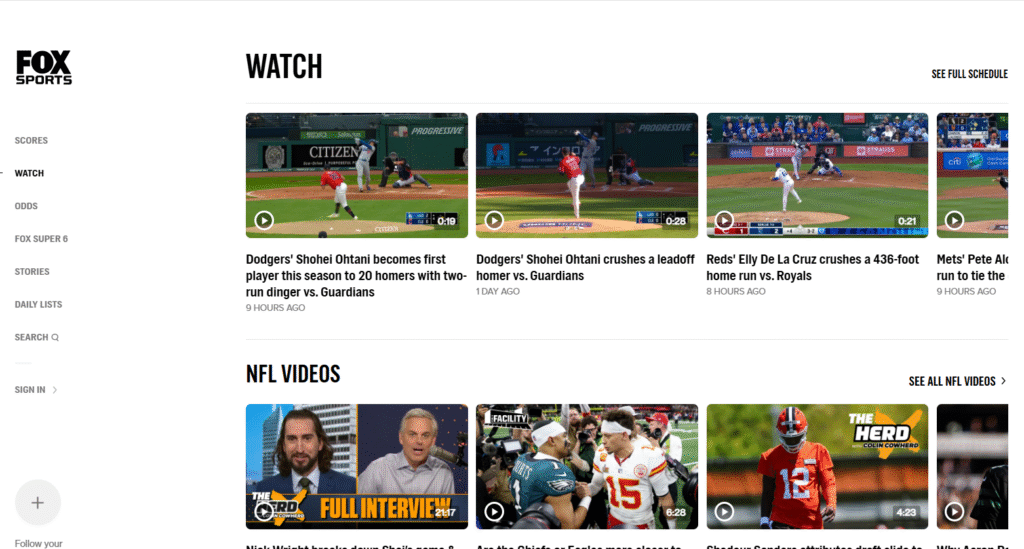
Task: Play The Herd video with player 12
Action: (x=816, y=466)
